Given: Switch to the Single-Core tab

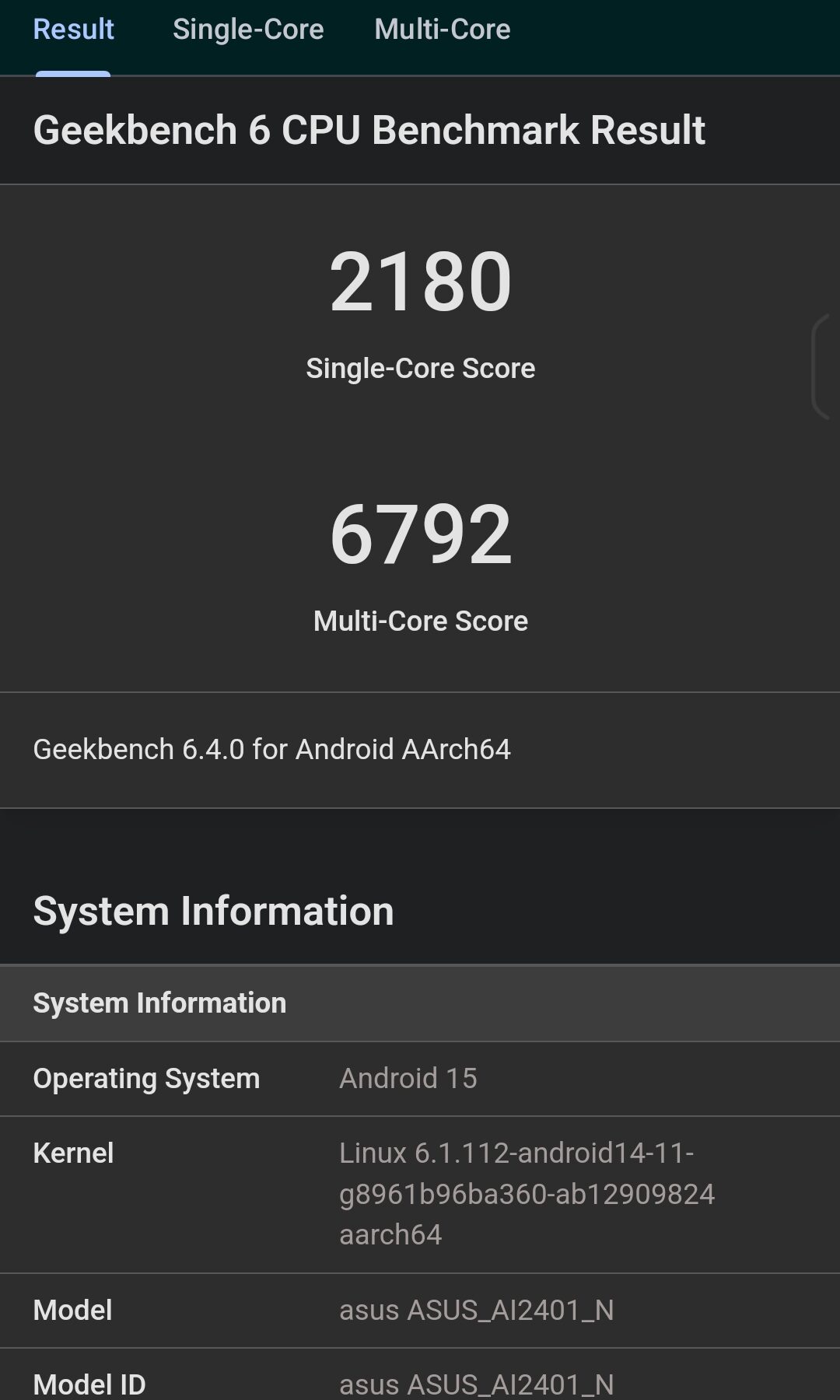Looking at the screenshot, I should (x=248, y=30).
